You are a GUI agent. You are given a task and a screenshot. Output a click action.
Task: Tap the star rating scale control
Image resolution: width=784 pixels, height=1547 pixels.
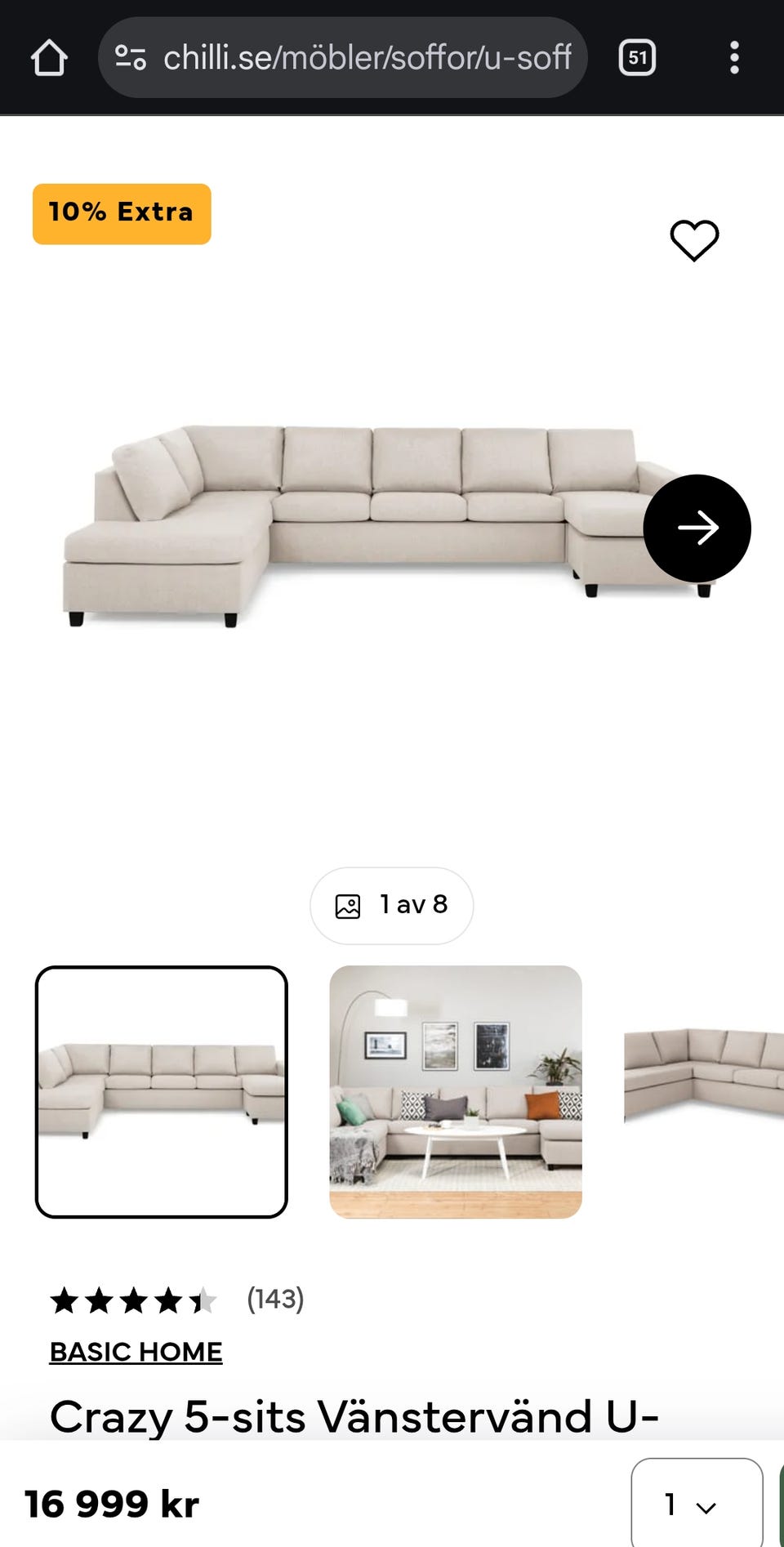[x=132, y=1299]
